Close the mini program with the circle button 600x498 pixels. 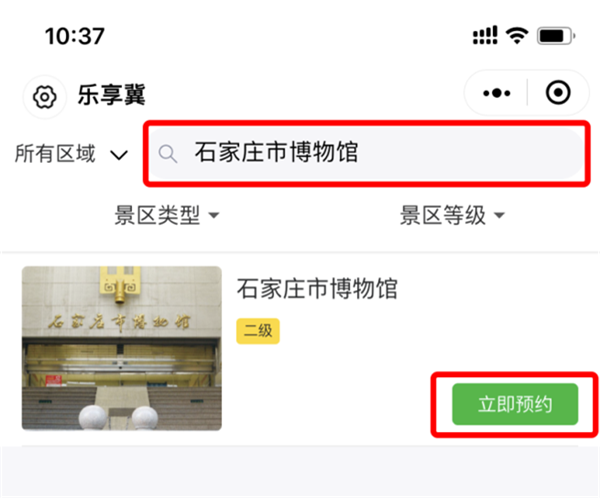(558, 93)
